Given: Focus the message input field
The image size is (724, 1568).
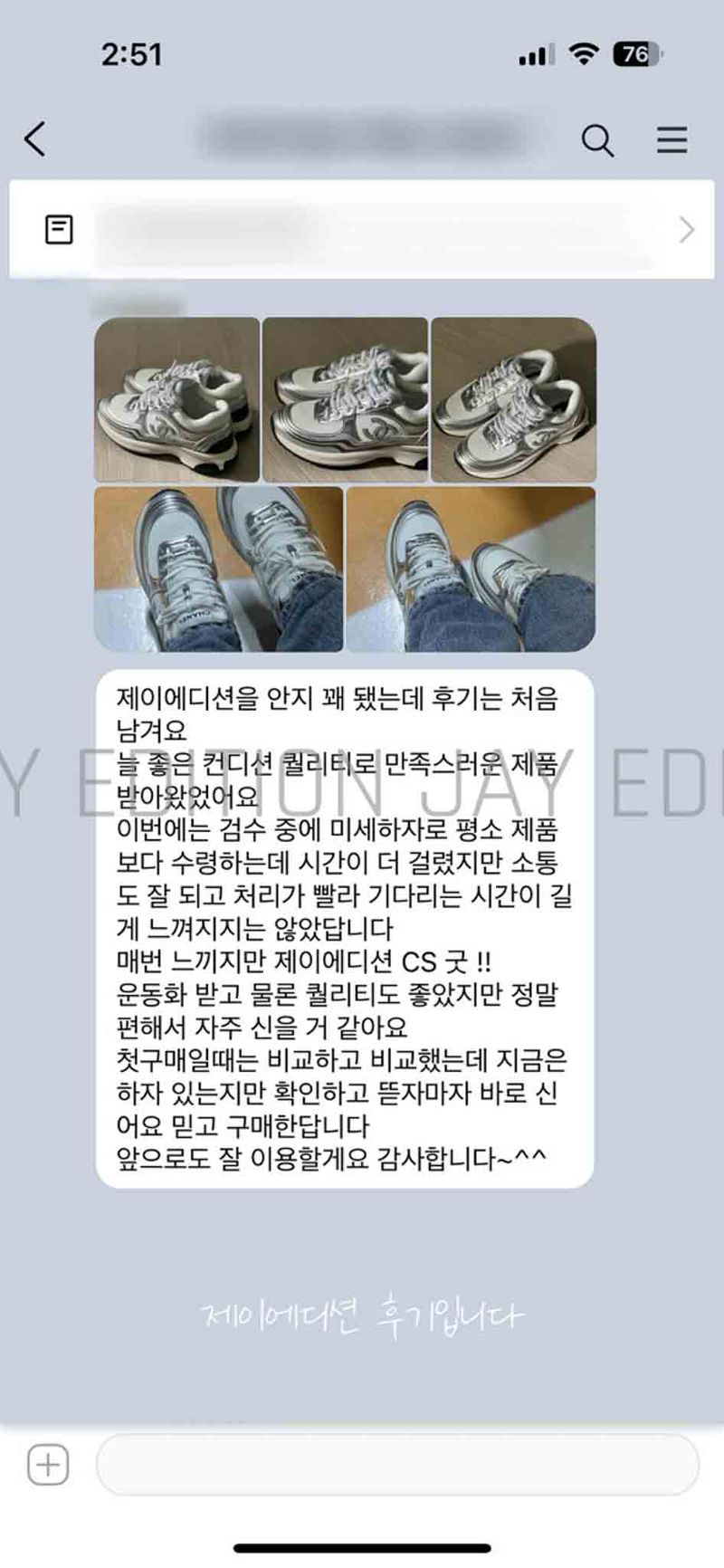Looking at the screenshot, I should pos(396,1464).
